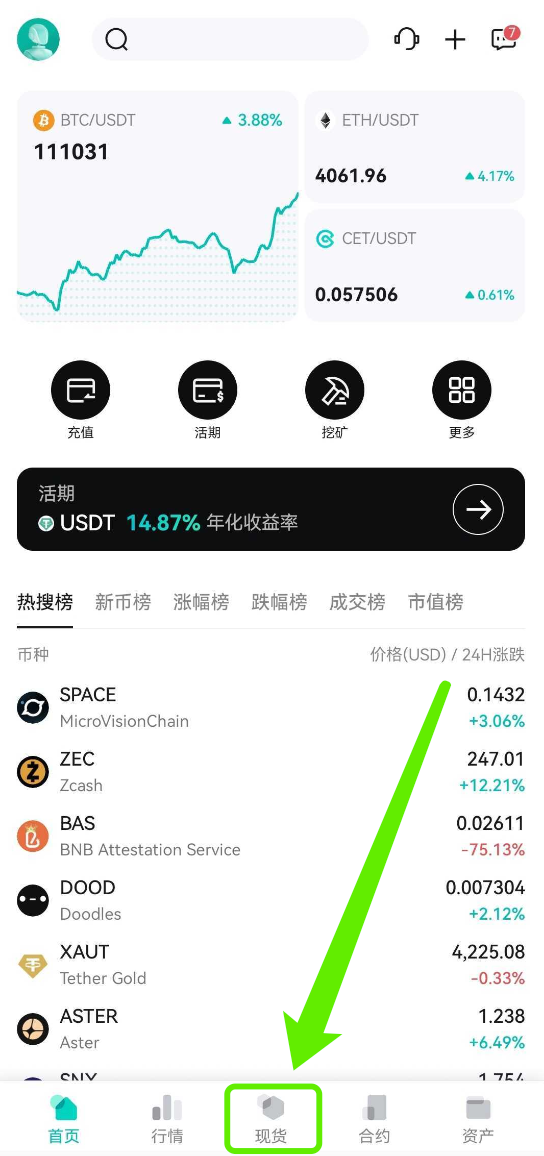Open customer support headset icon
This screenshot has width=544, height=1156.
coord(406,38)
